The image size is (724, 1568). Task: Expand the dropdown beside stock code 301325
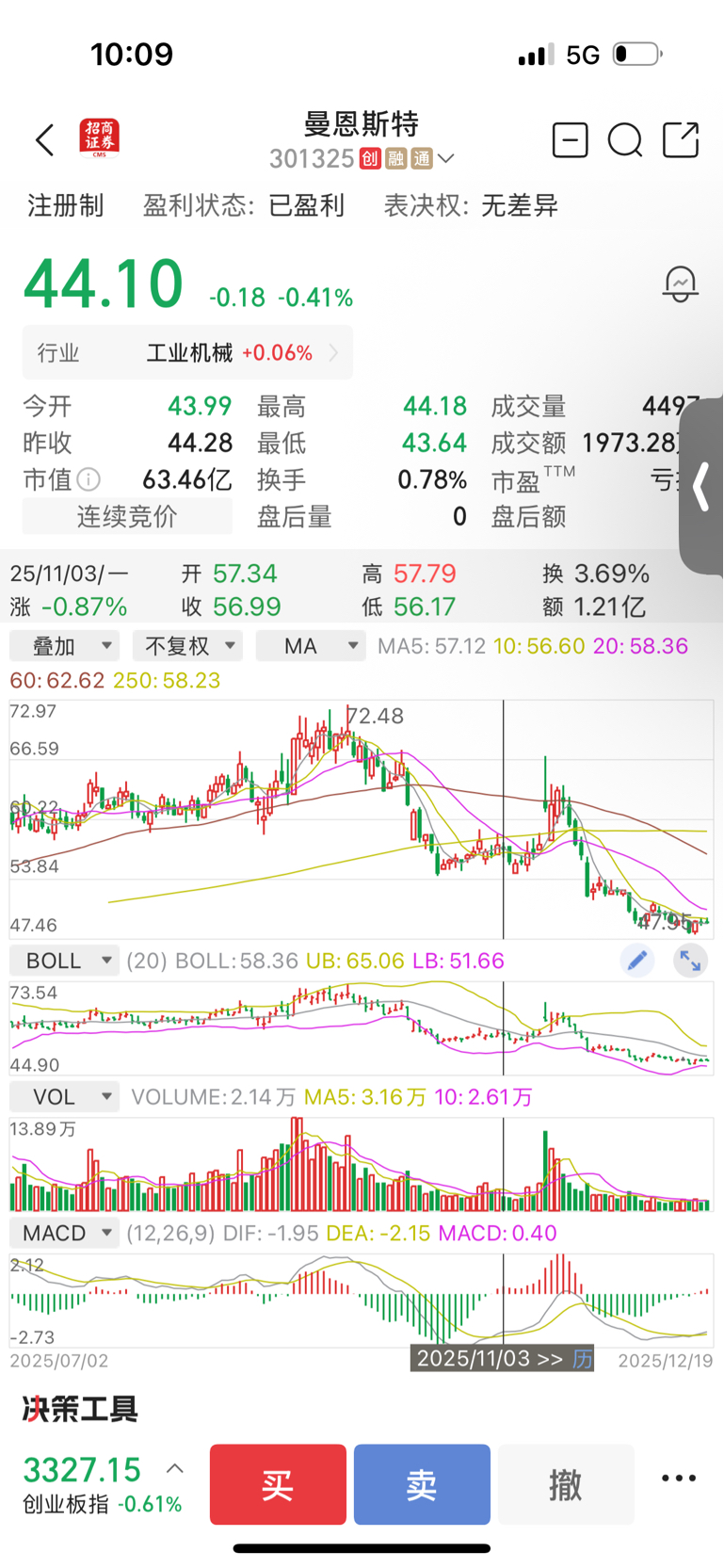(446, 158)
